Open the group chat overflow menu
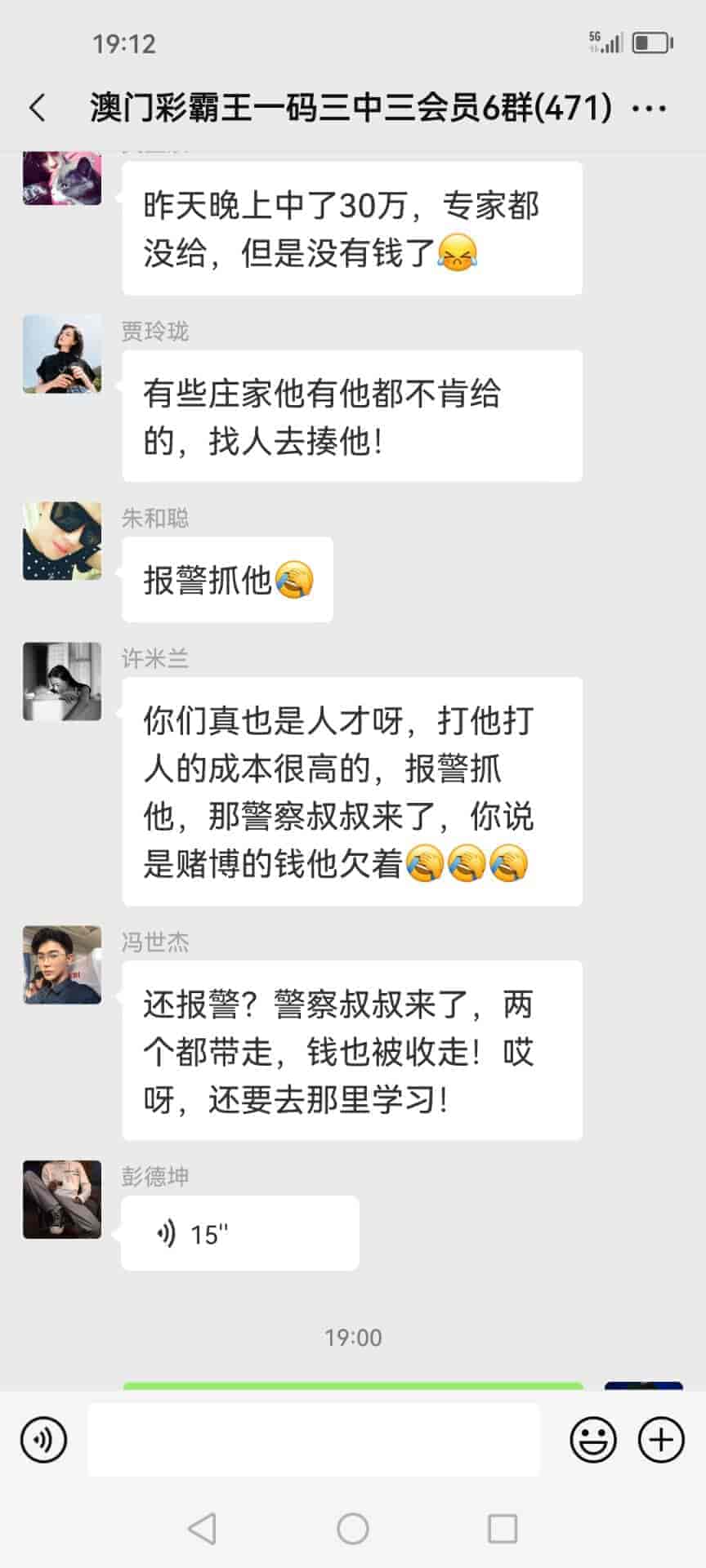Screen dimensions: 706x1568 650,108
